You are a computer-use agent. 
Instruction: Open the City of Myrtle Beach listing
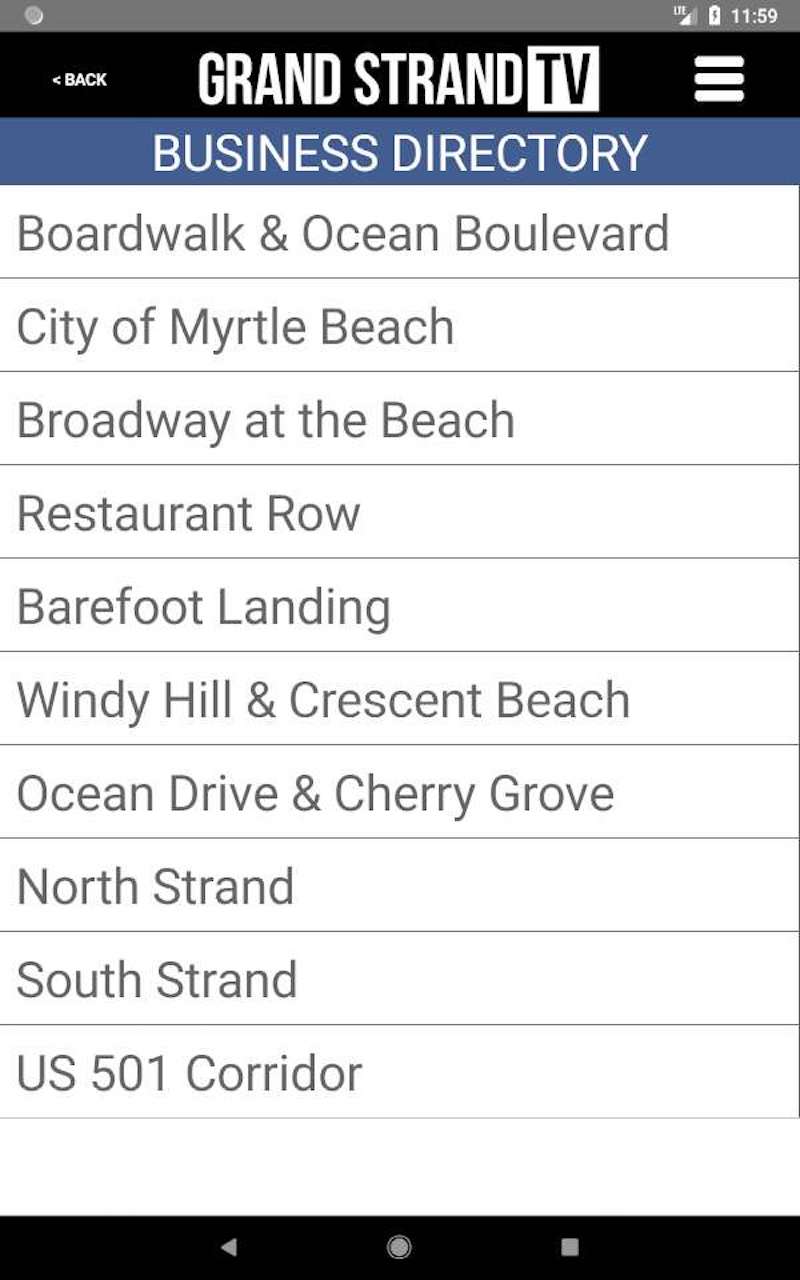pos(400,326)
